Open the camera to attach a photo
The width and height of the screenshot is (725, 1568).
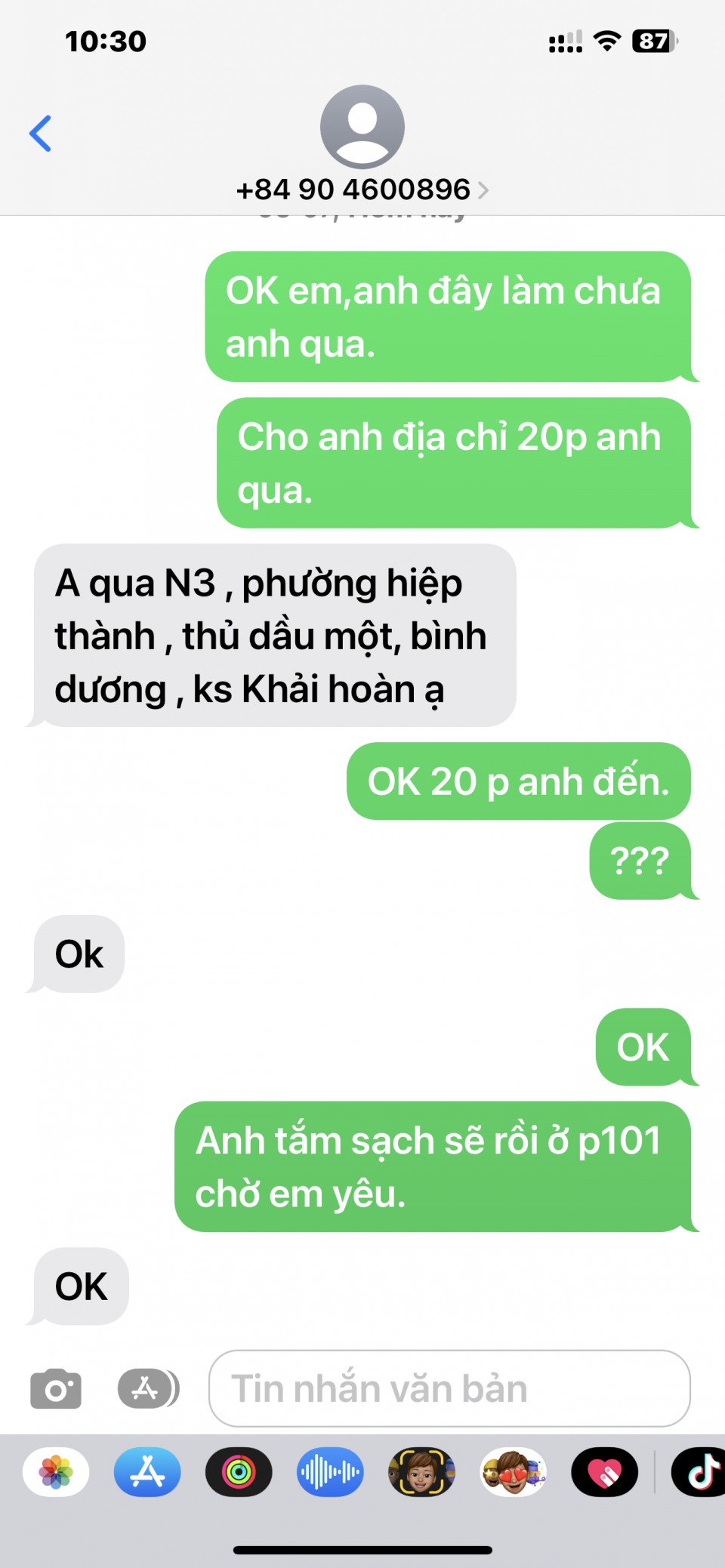click(56, 1389)
